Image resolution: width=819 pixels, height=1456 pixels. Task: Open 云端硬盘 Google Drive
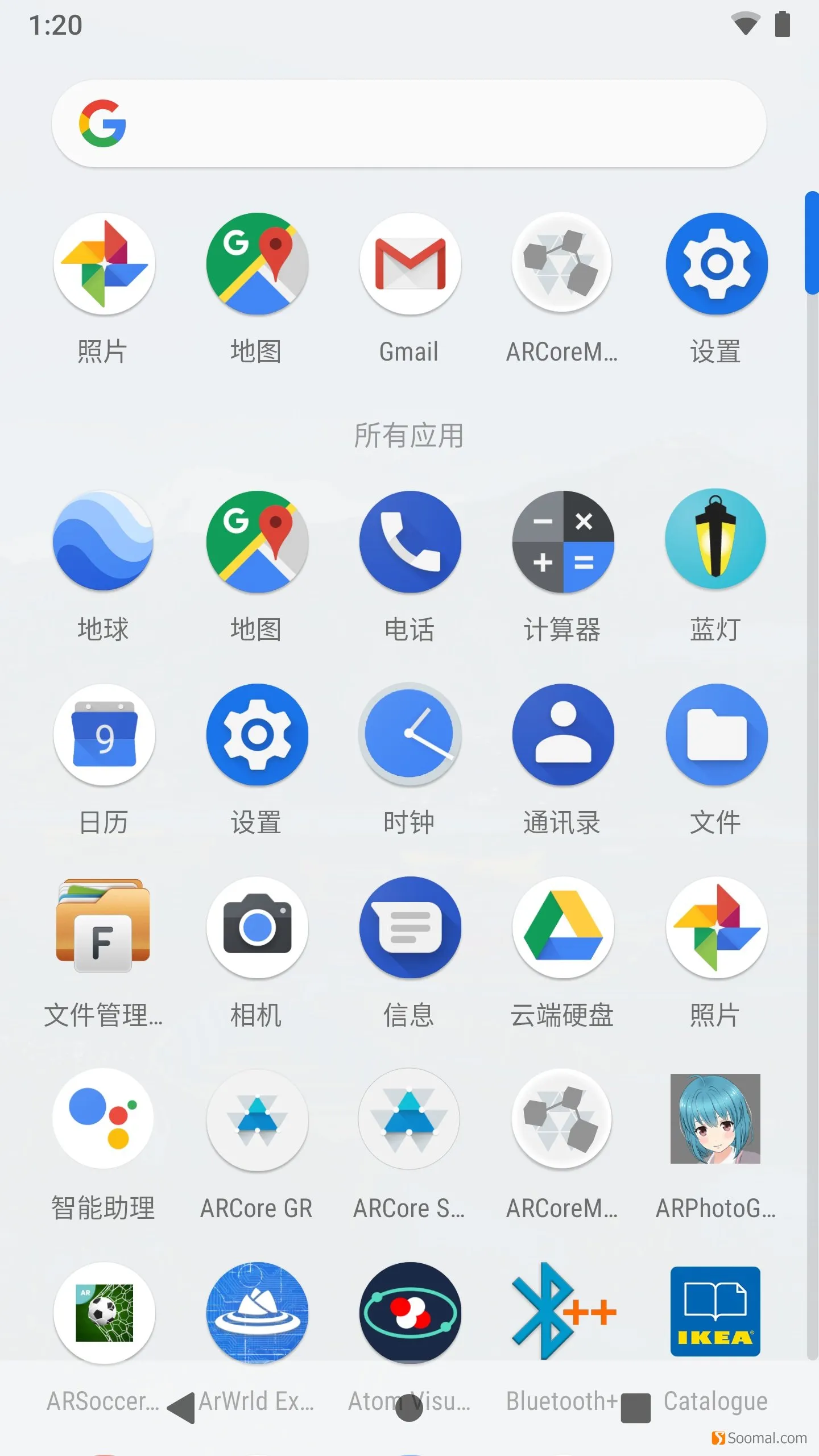click(563, 927)
